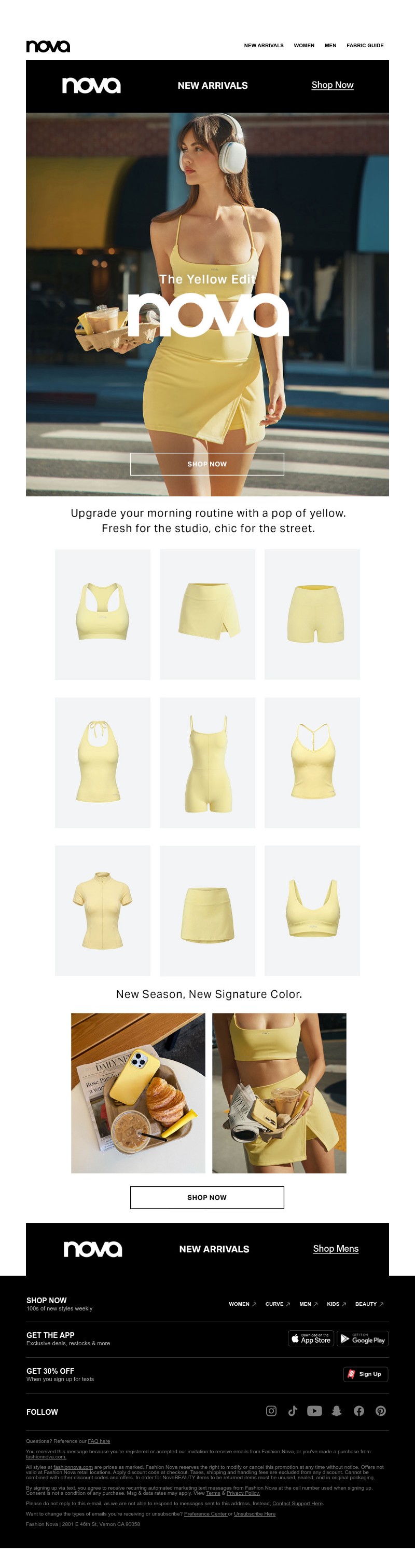Open the WOMEN link in top navigation
Viewport: 415px width, 1568px height.
click(x=303, y=46)
